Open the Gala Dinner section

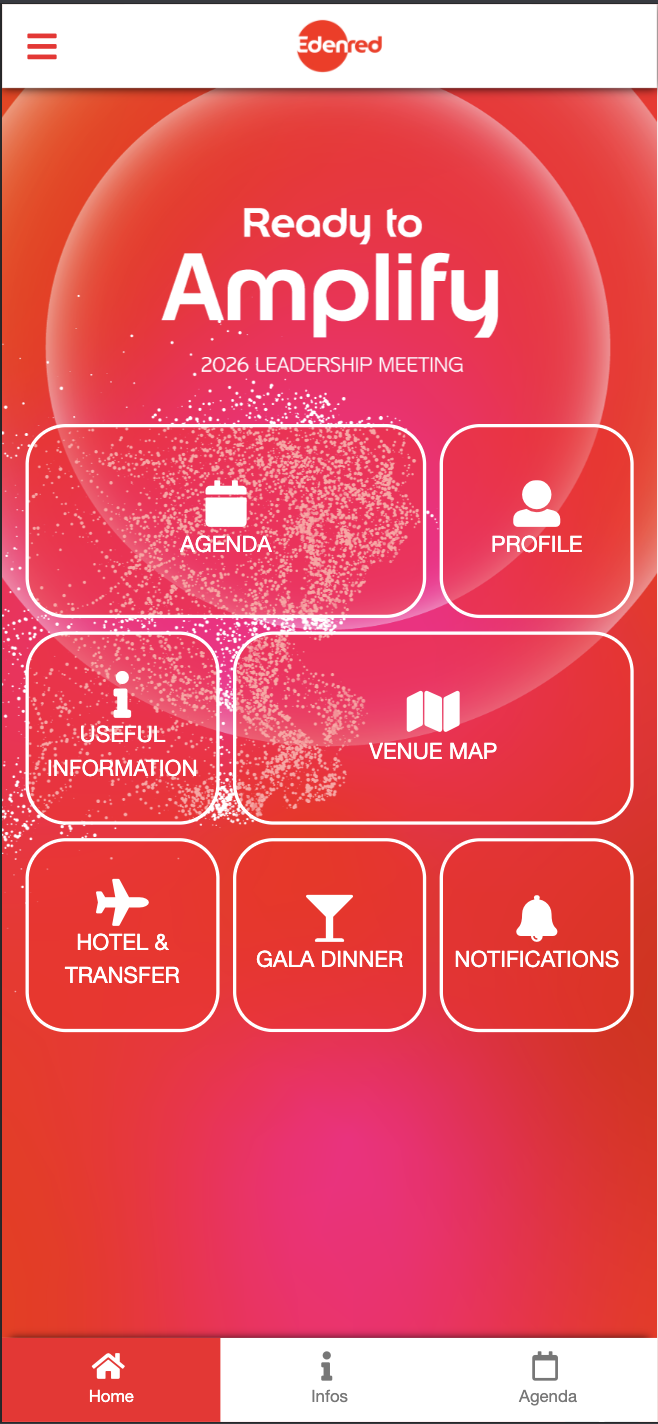tap(329, 934)
